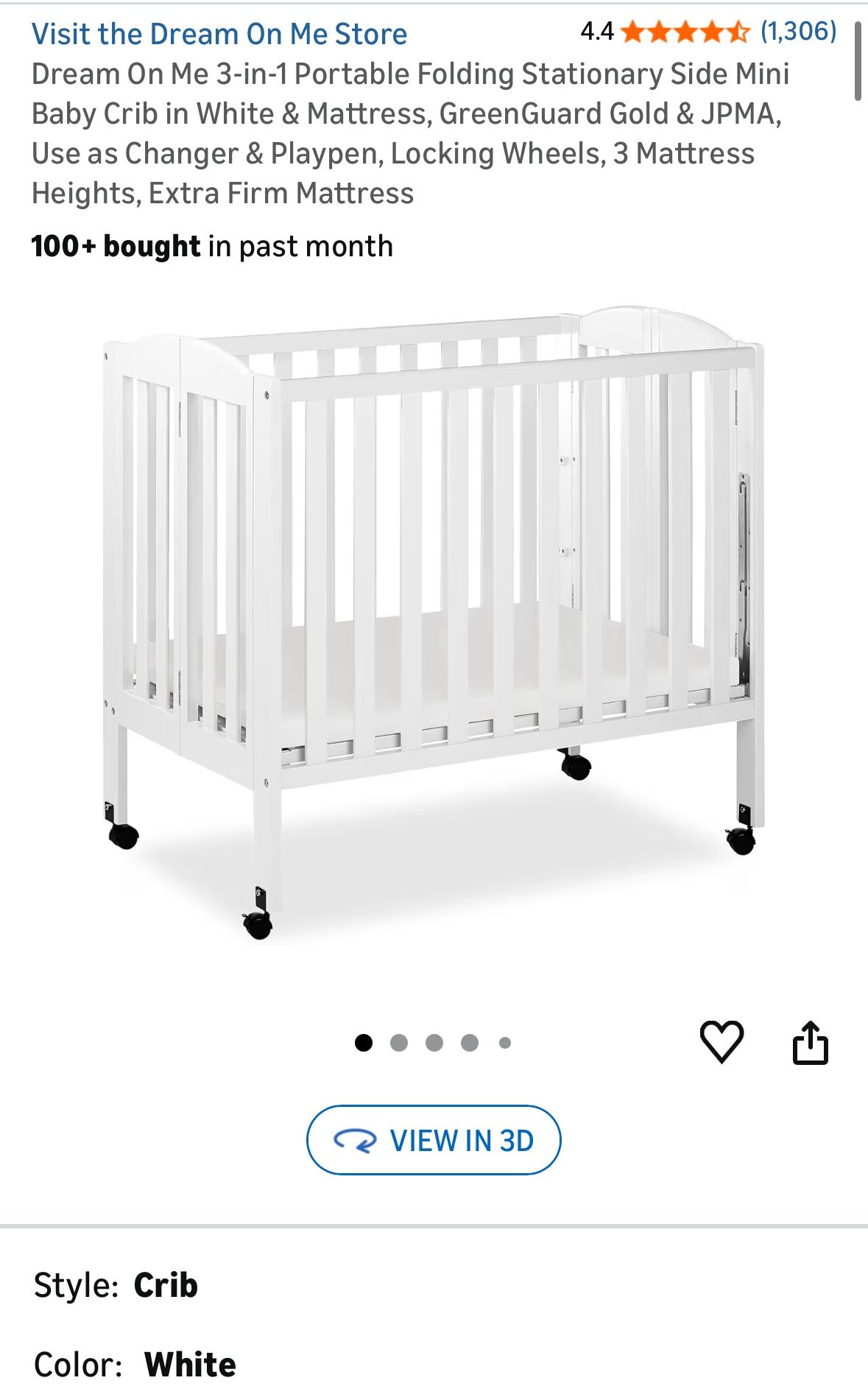Visit the Dream On Me Store link
Viewport: 868px width, 1386px height.
point(219,34)
